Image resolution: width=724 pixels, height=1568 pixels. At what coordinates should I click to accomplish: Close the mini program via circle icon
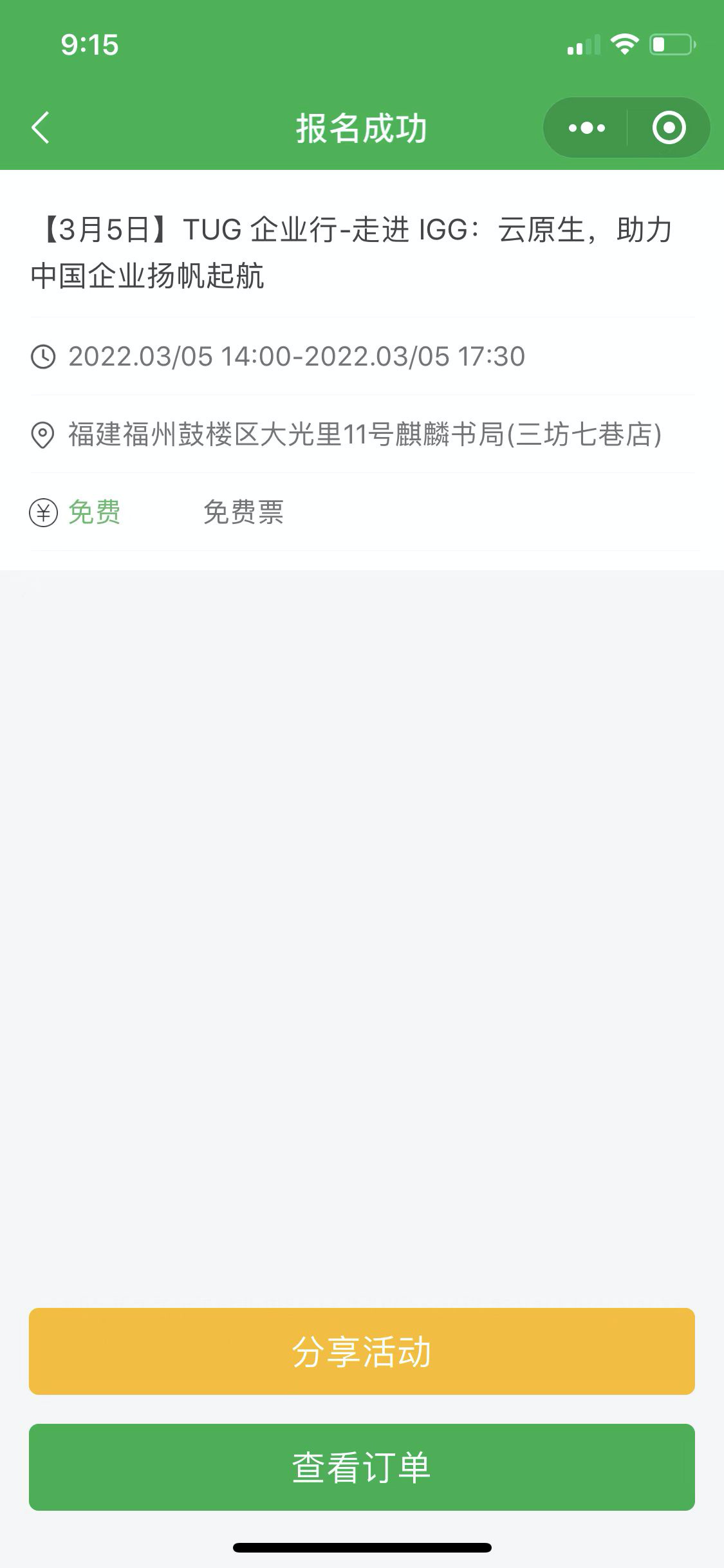point(669,128)
